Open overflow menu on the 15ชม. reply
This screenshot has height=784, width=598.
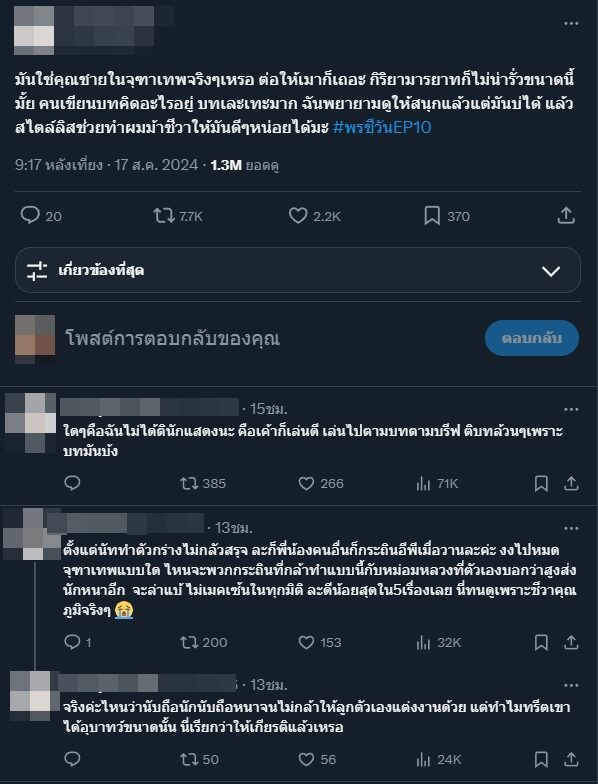coord(571,410)
